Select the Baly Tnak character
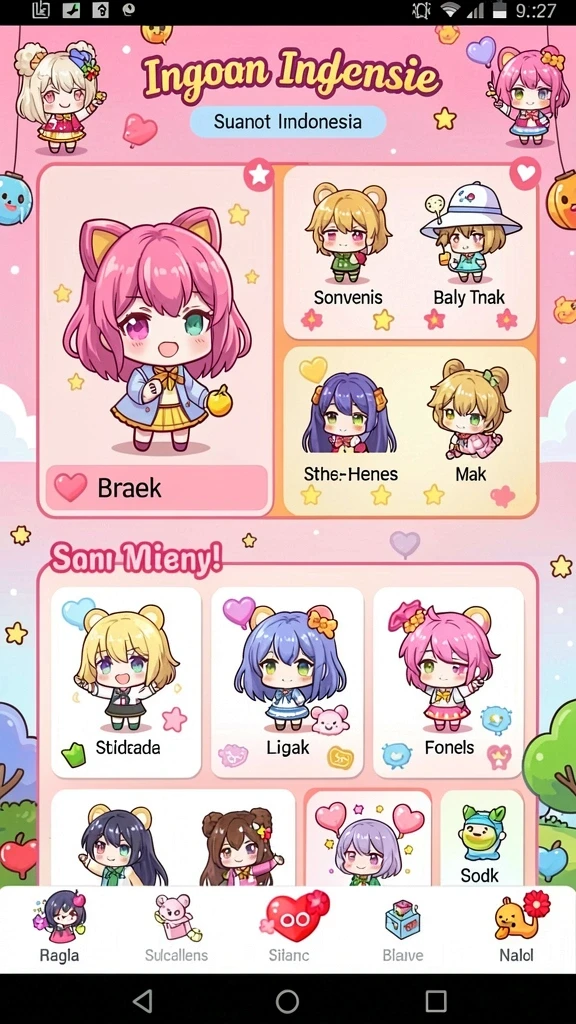576x1024 pixels. pyautogui.click(x=469, y=248)
